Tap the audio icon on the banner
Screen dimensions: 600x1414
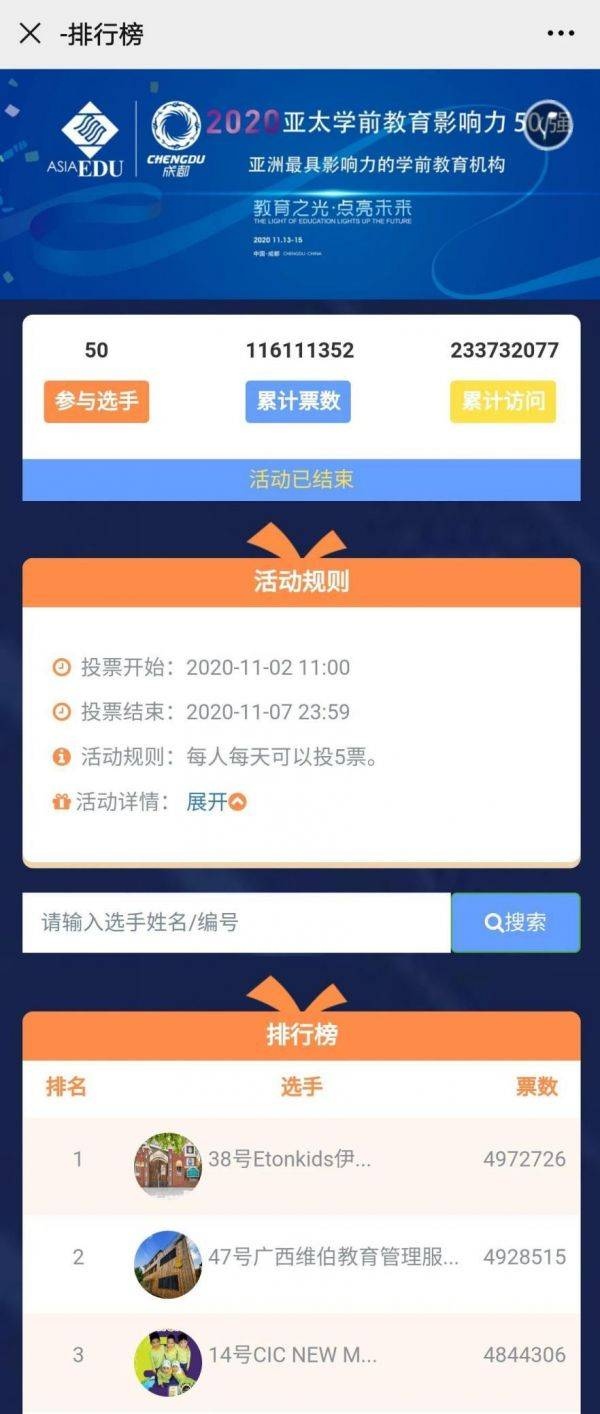pos(547,125)
